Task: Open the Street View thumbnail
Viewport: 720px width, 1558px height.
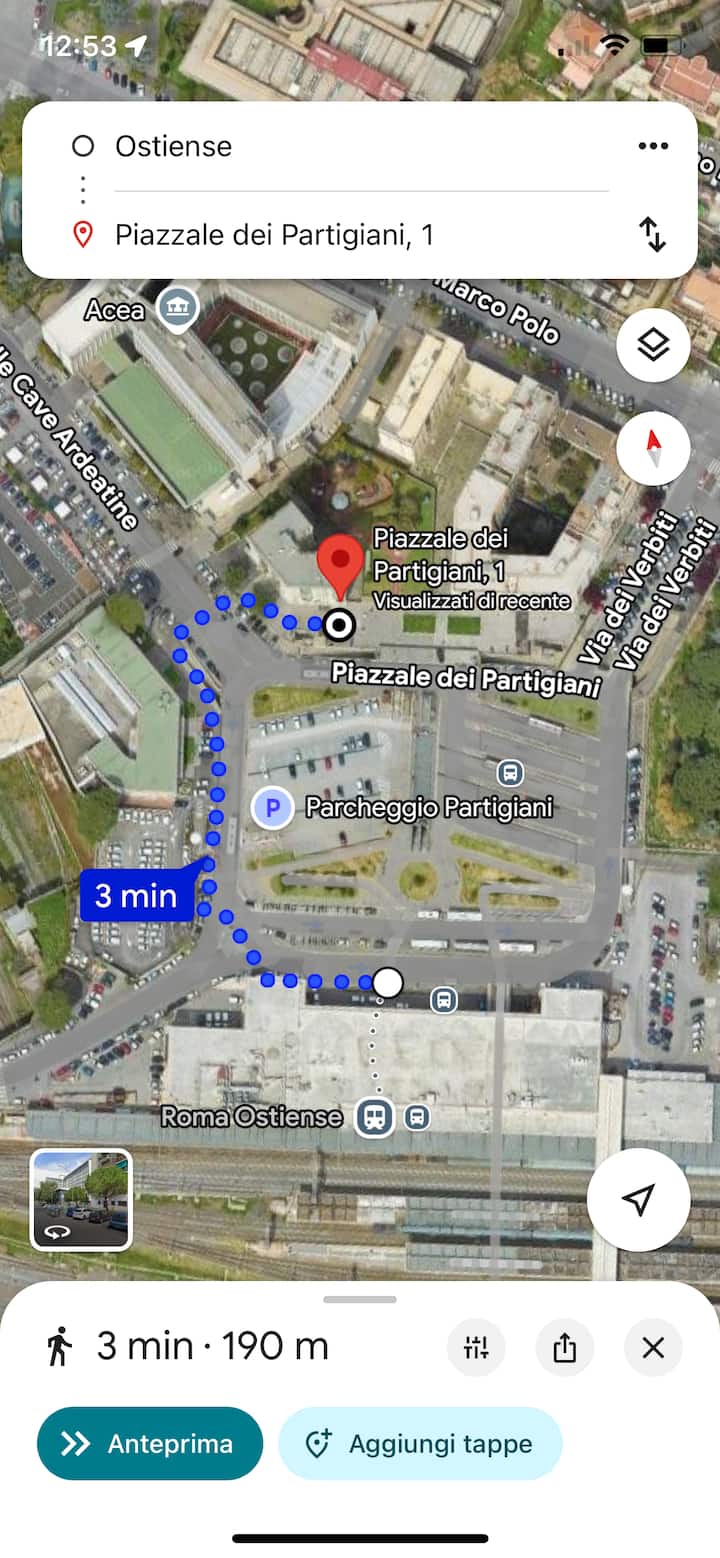Action: pos(81,1200)
